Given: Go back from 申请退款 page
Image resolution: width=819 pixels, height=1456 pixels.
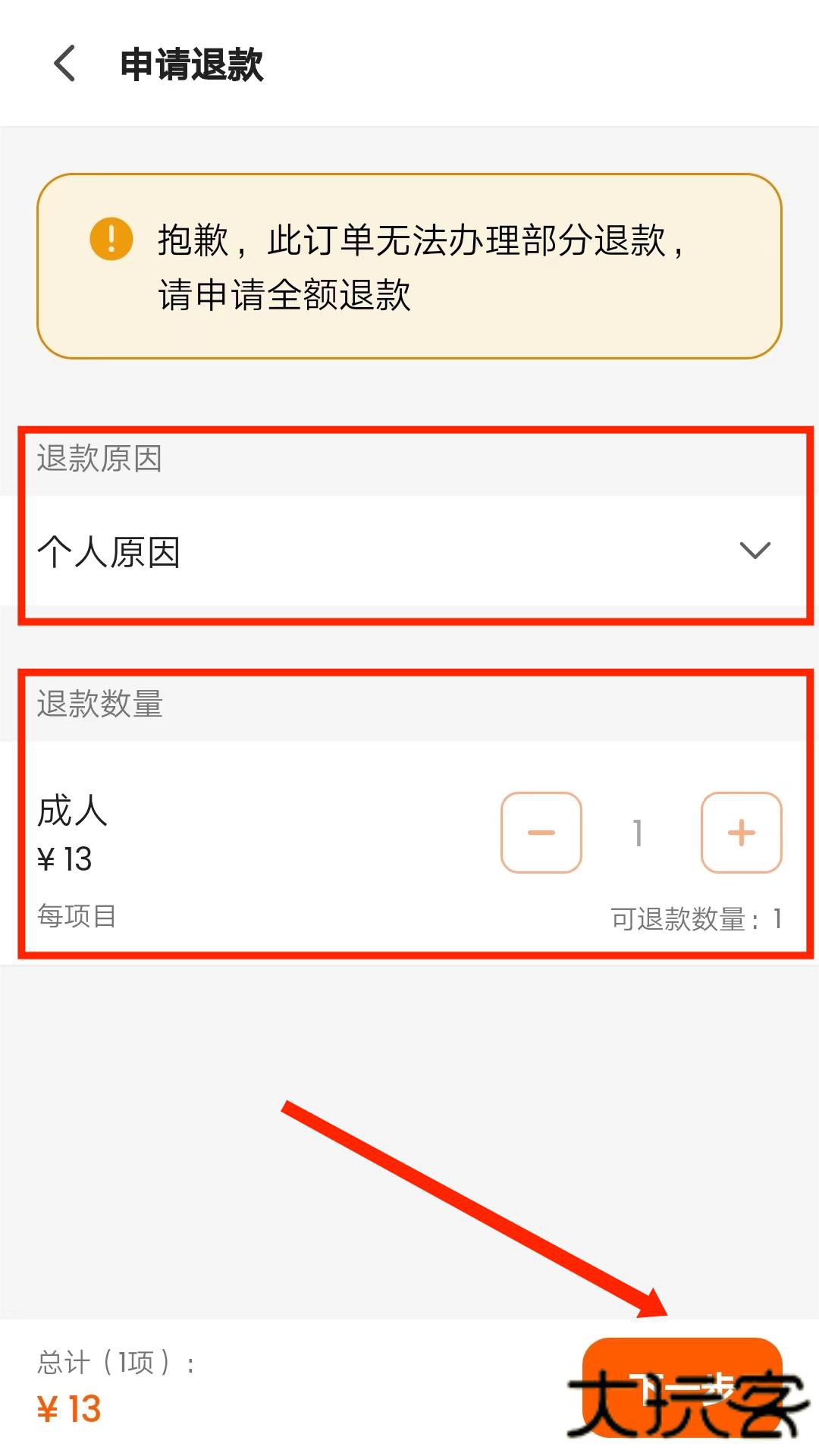Looking at the screenshot, I should coord(65,64).
